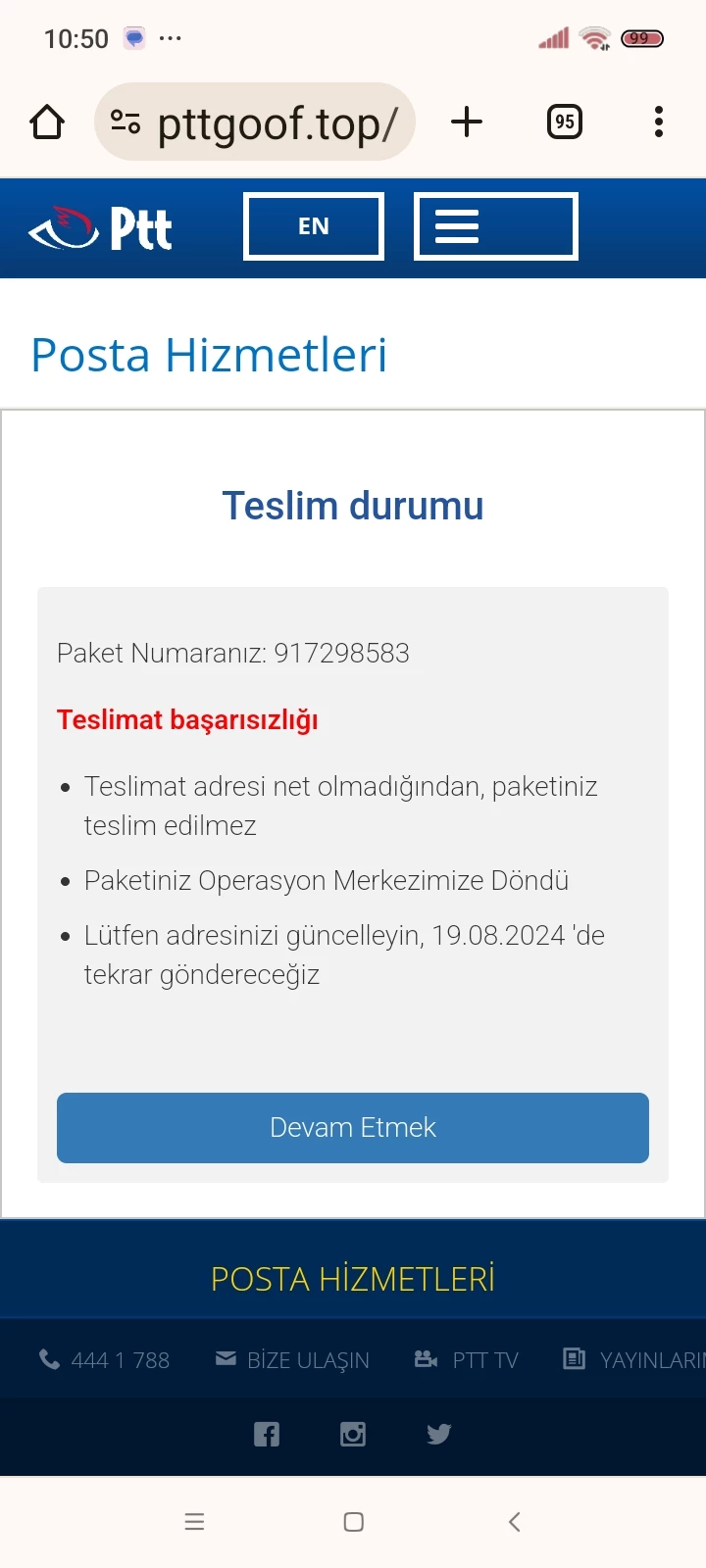
Task: Open the tab switcher showing 95 tabs
Action: pyautogui.click(x=564, y=122)
